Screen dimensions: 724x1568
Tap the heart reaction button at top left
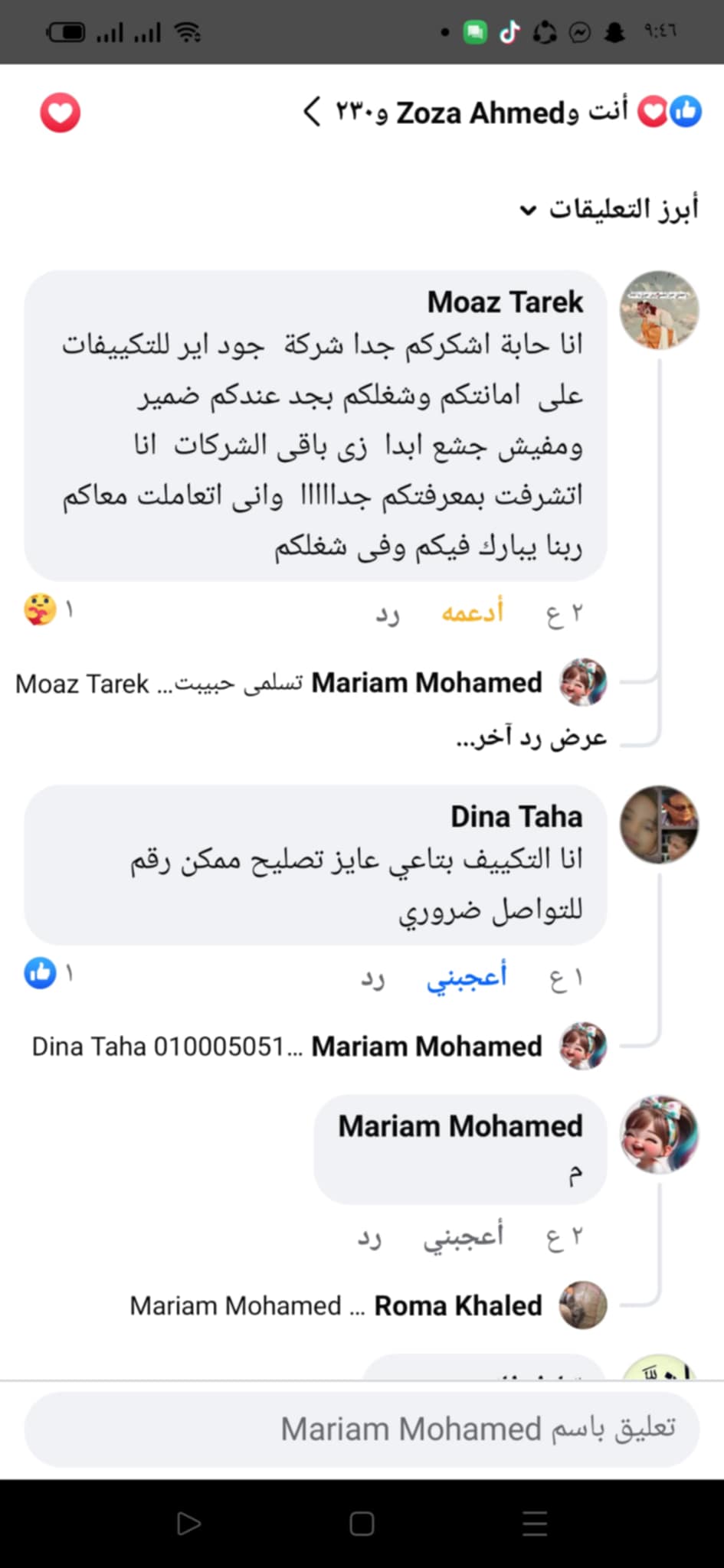[60, 113]
